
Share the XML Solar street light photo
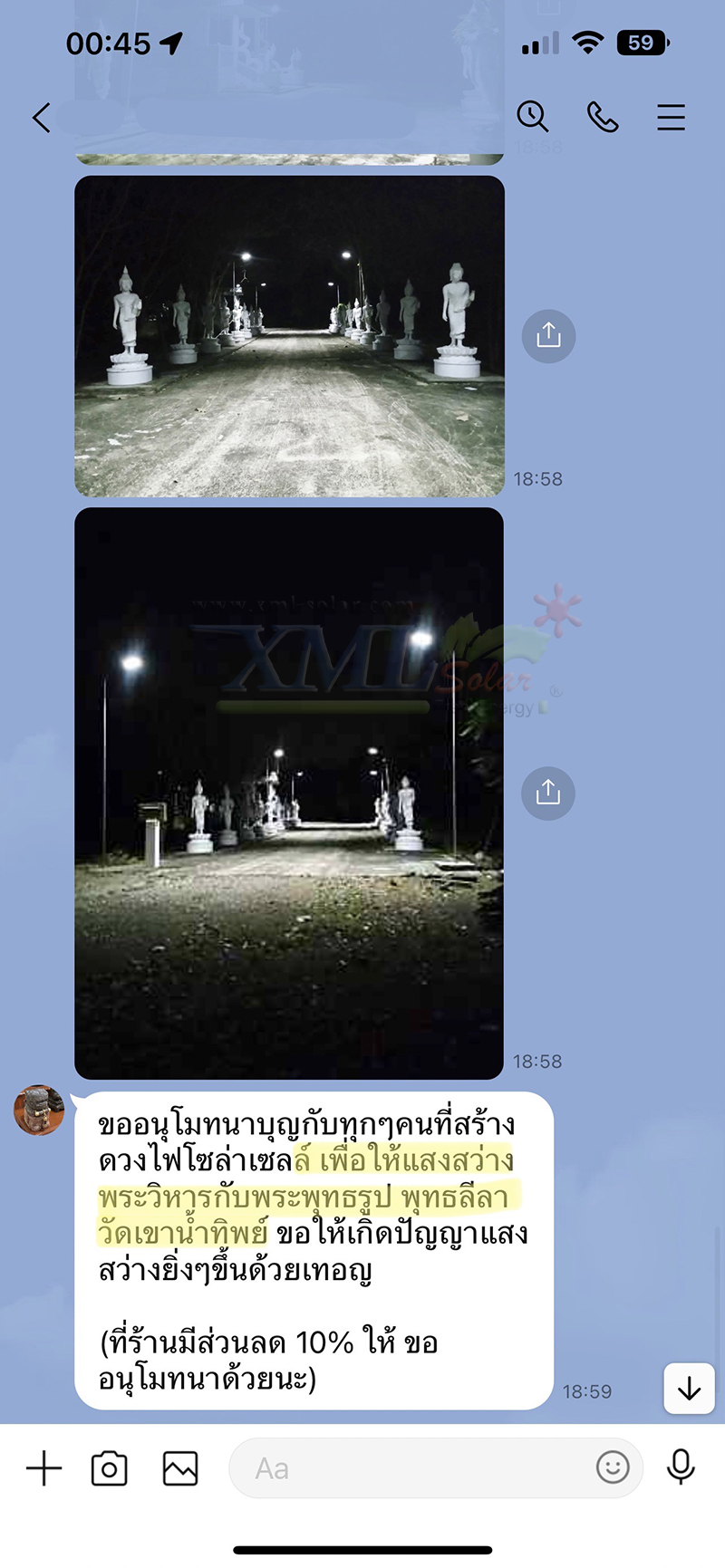548,794
